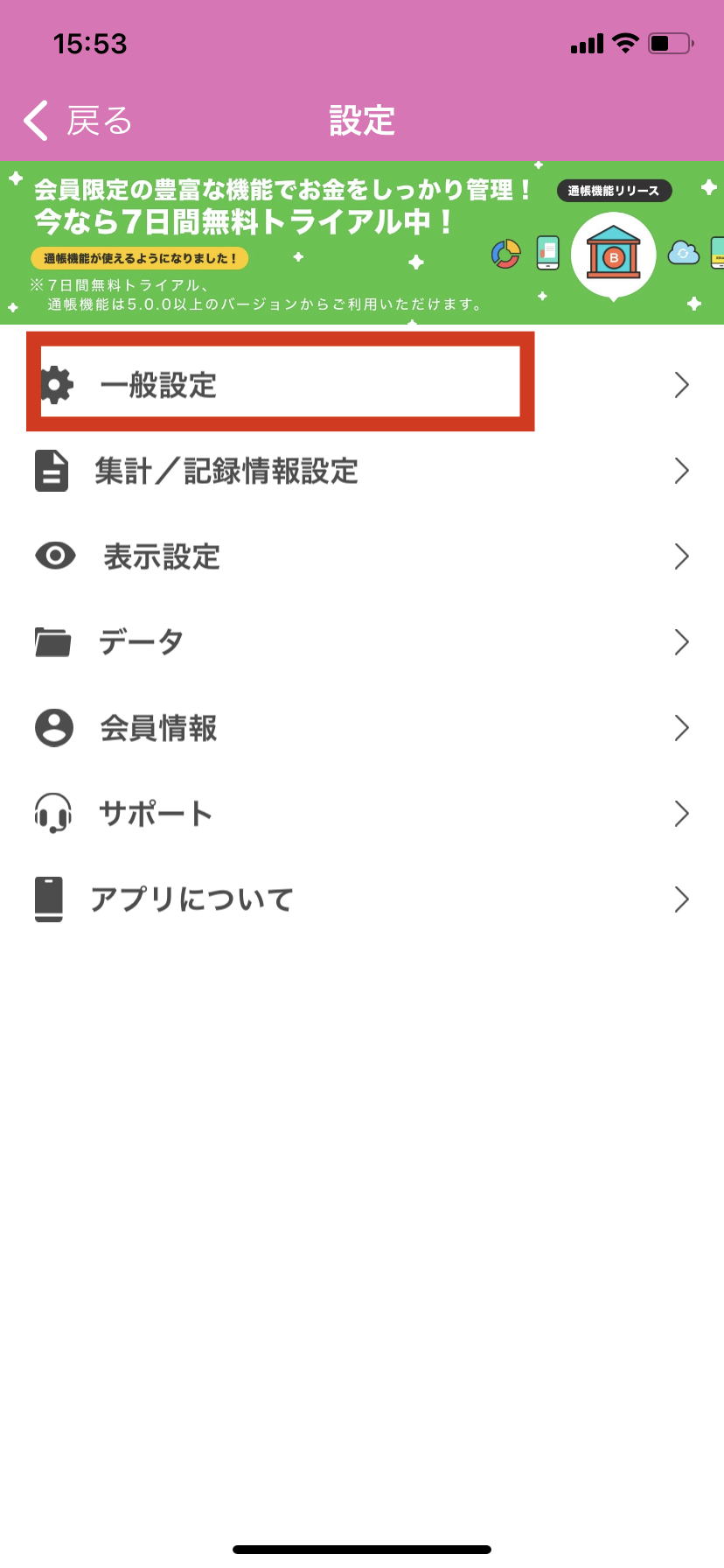This screenshot has height=1568, width=724.
Task: Open 集計／記録情報設定
Action: point(362,471)
